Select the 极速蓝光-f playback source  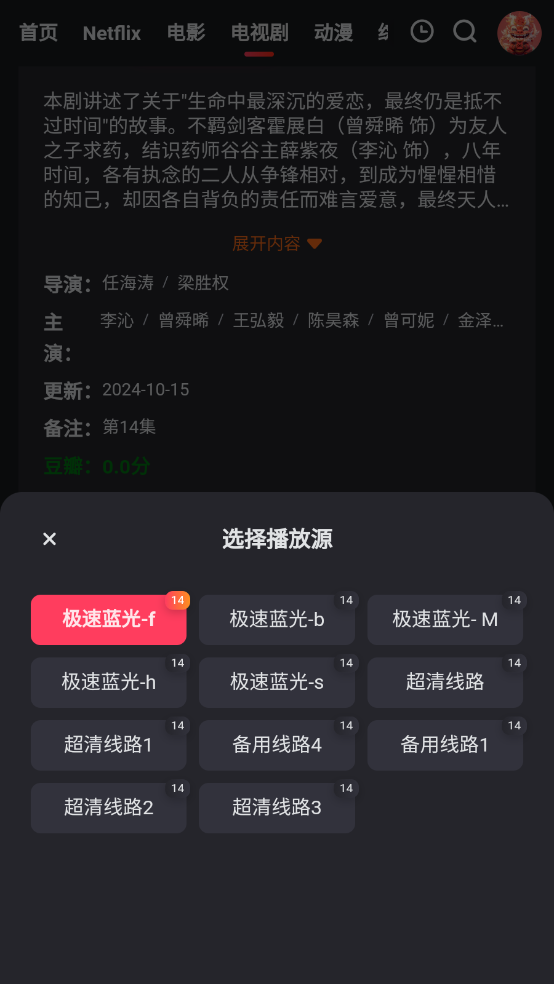click(x=109, y=619)
